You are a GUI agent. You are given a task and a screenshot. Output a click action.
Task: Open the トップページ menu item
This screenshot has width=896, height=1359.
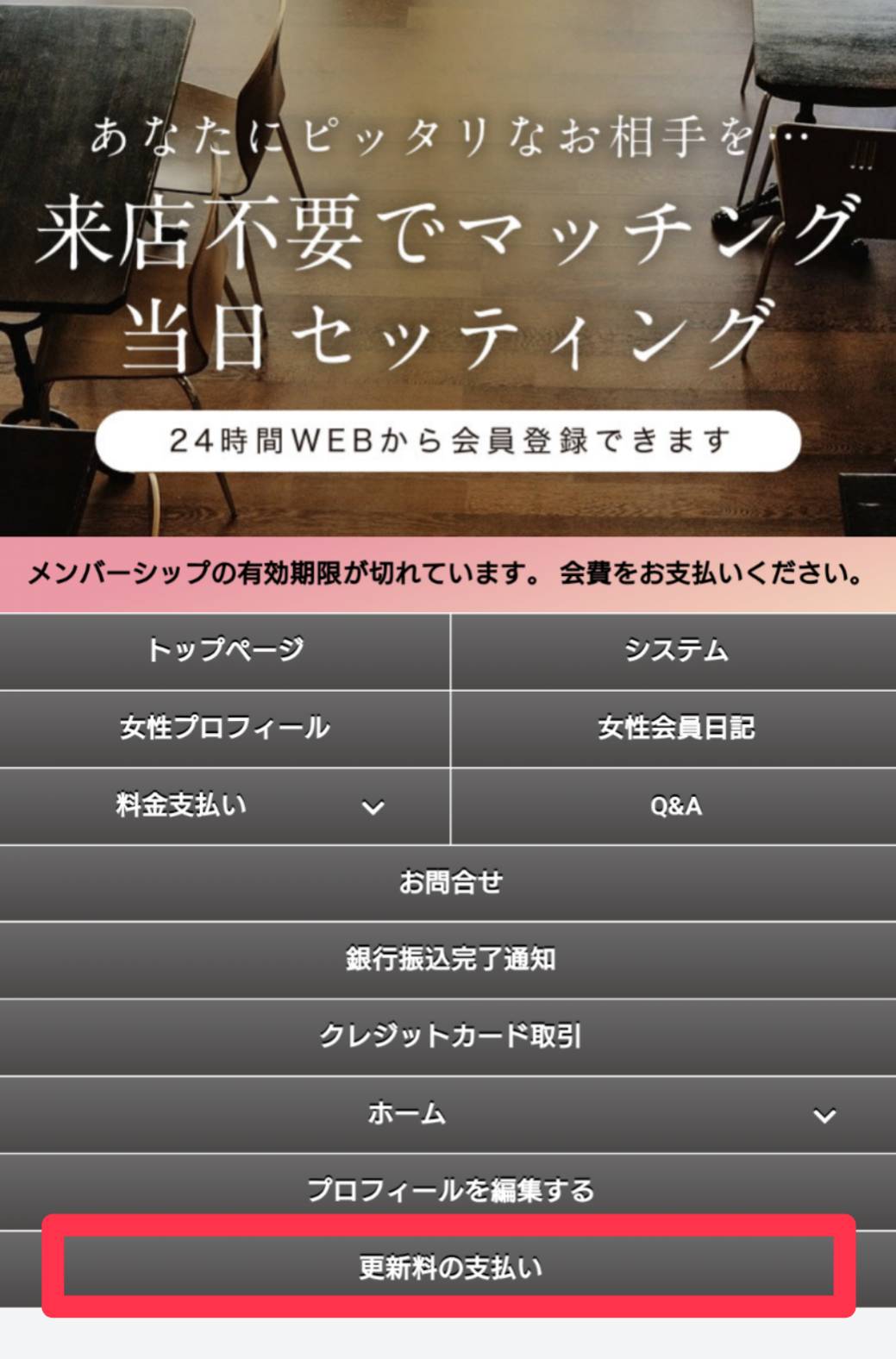[224, 650]
